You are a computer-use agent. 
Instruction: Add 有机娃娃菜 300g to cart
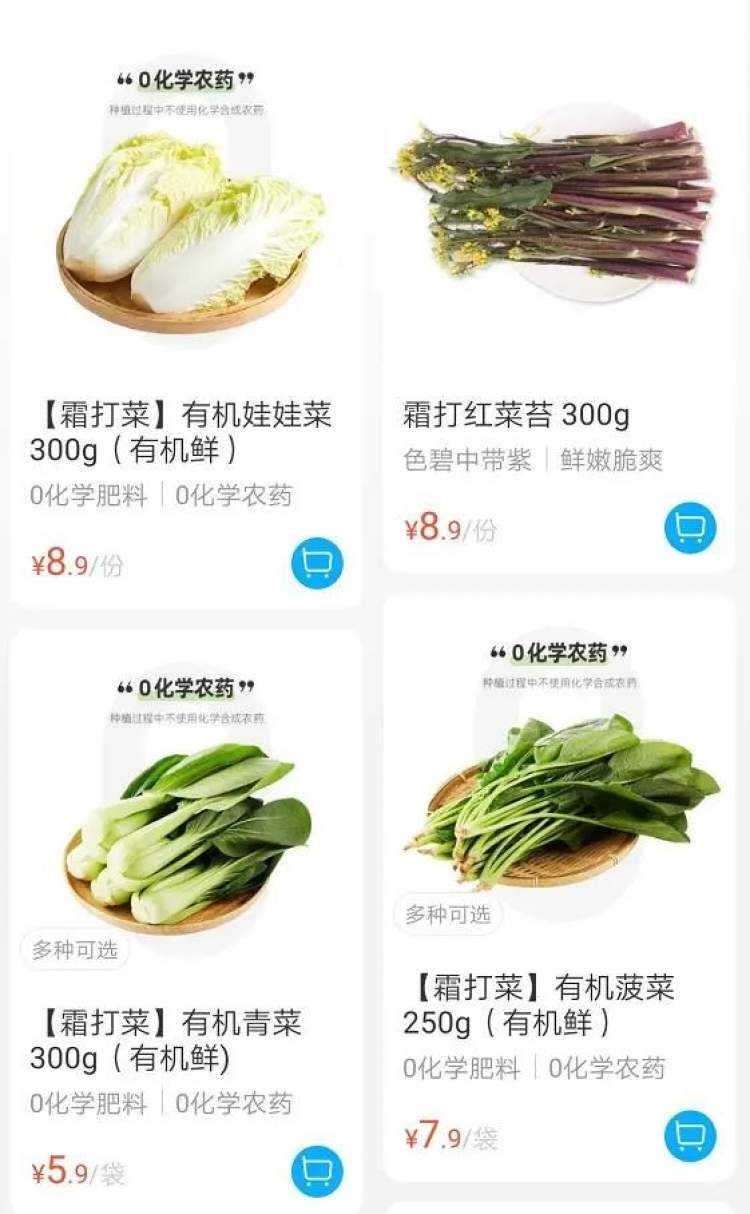tap(317, 563)
